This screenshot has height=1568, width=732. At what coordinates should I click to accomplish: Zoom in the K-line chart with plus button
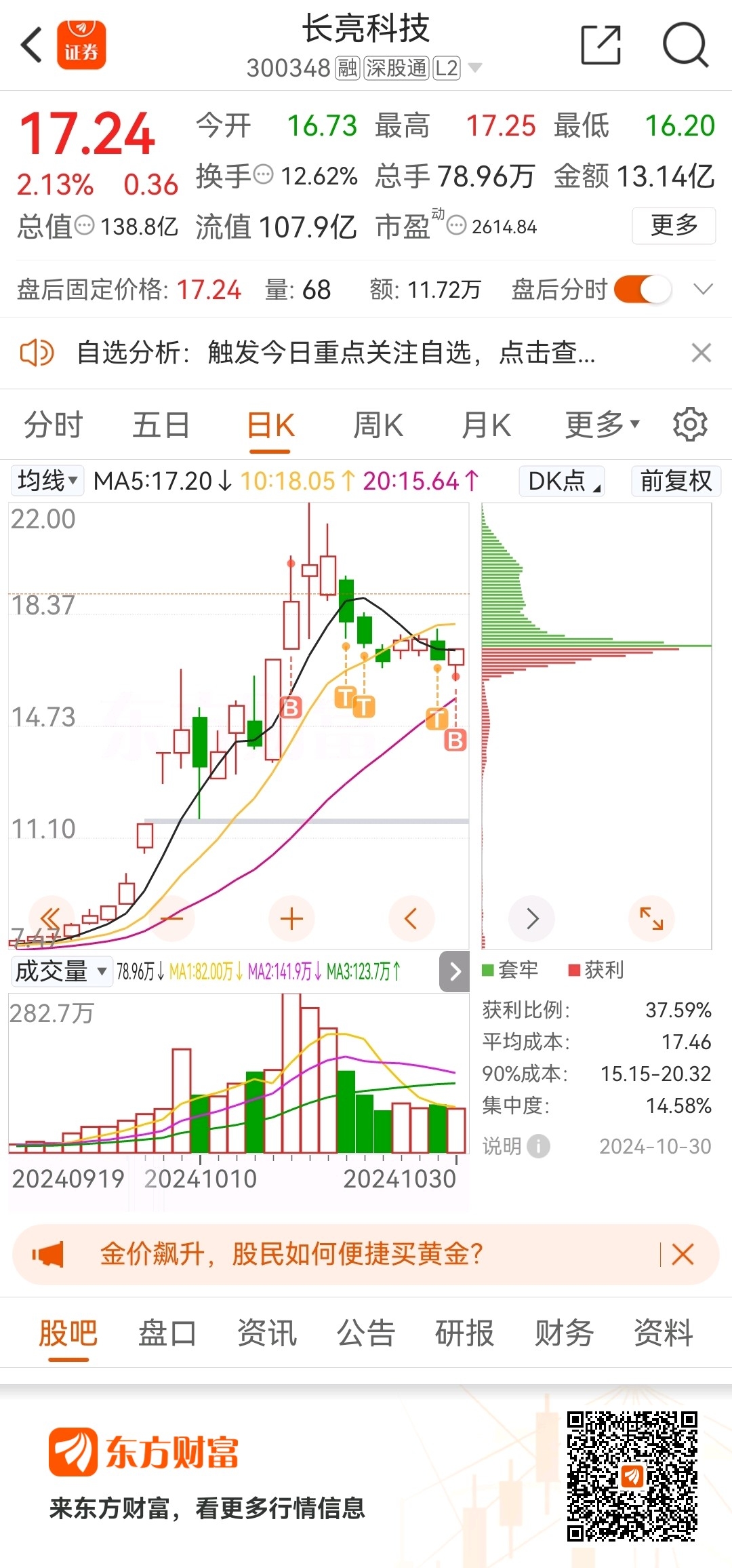click(x=291, y=919)
